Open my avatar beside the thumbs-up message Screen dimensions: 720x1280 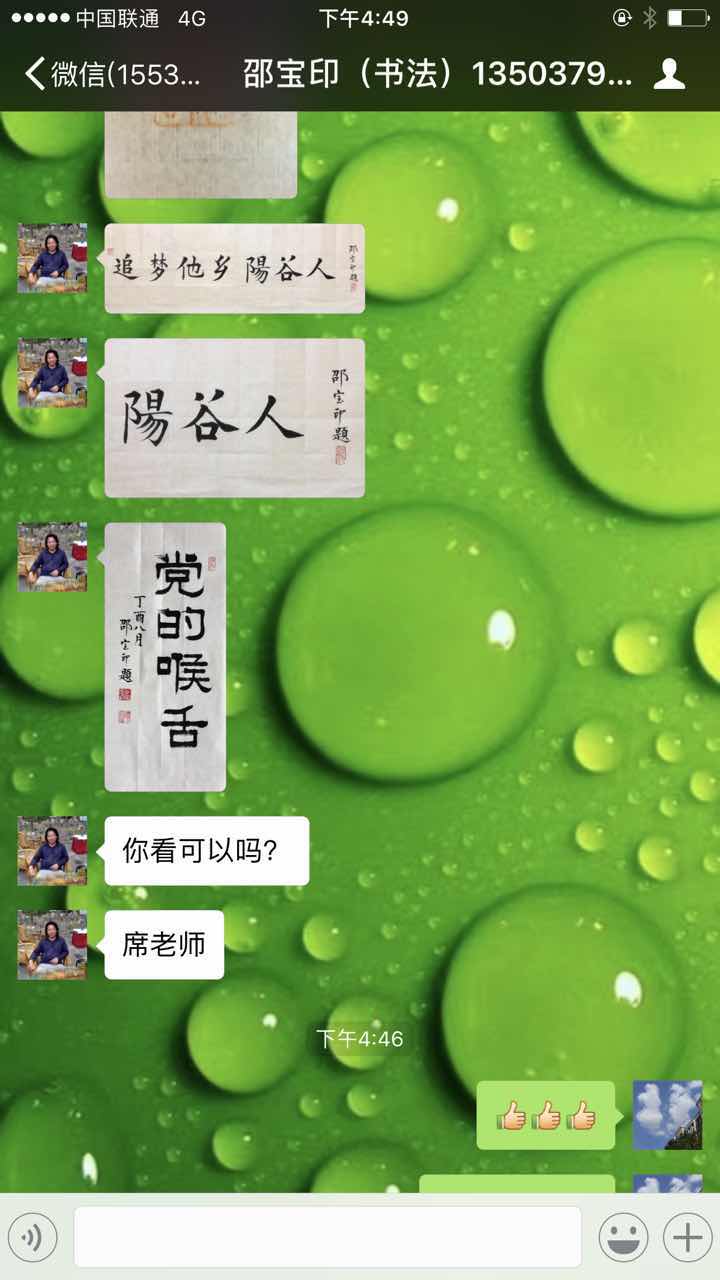tap(667, 1115)
